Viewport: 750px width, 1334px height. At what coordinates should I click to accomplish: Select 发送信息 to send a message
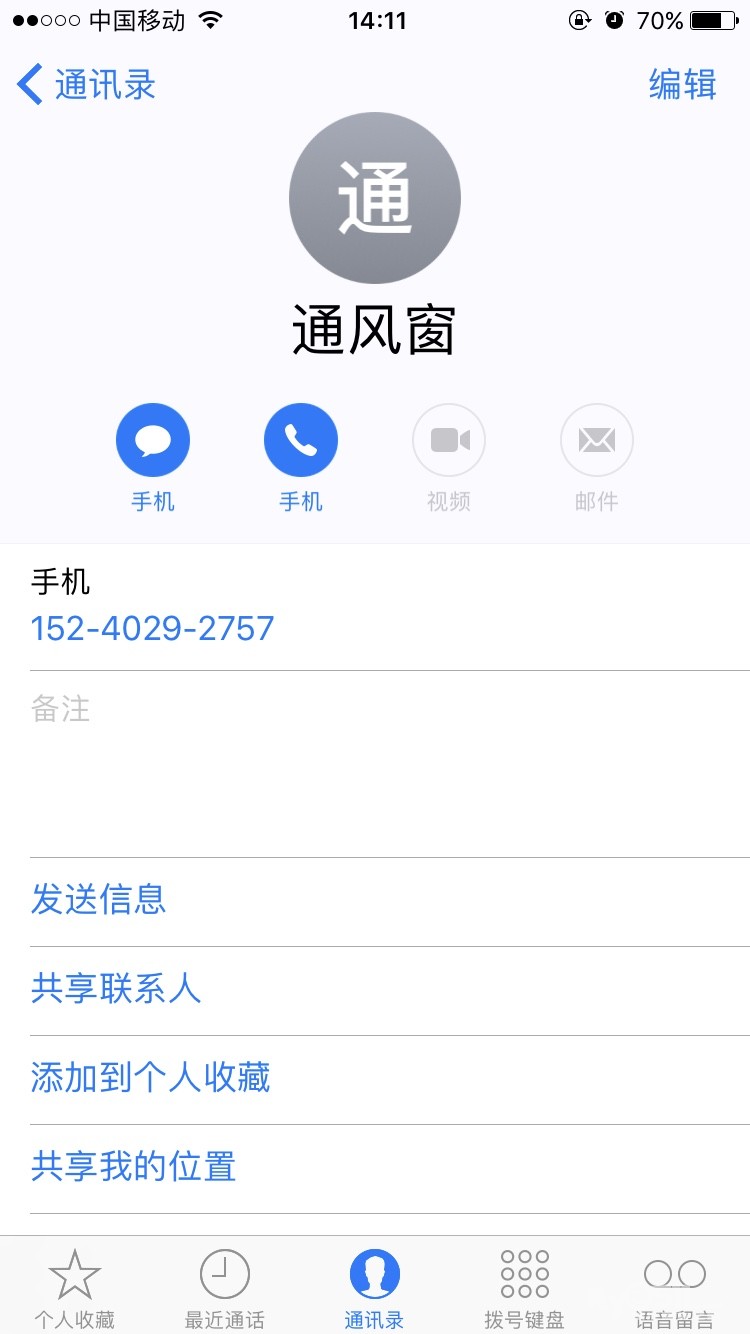point(98,900)
